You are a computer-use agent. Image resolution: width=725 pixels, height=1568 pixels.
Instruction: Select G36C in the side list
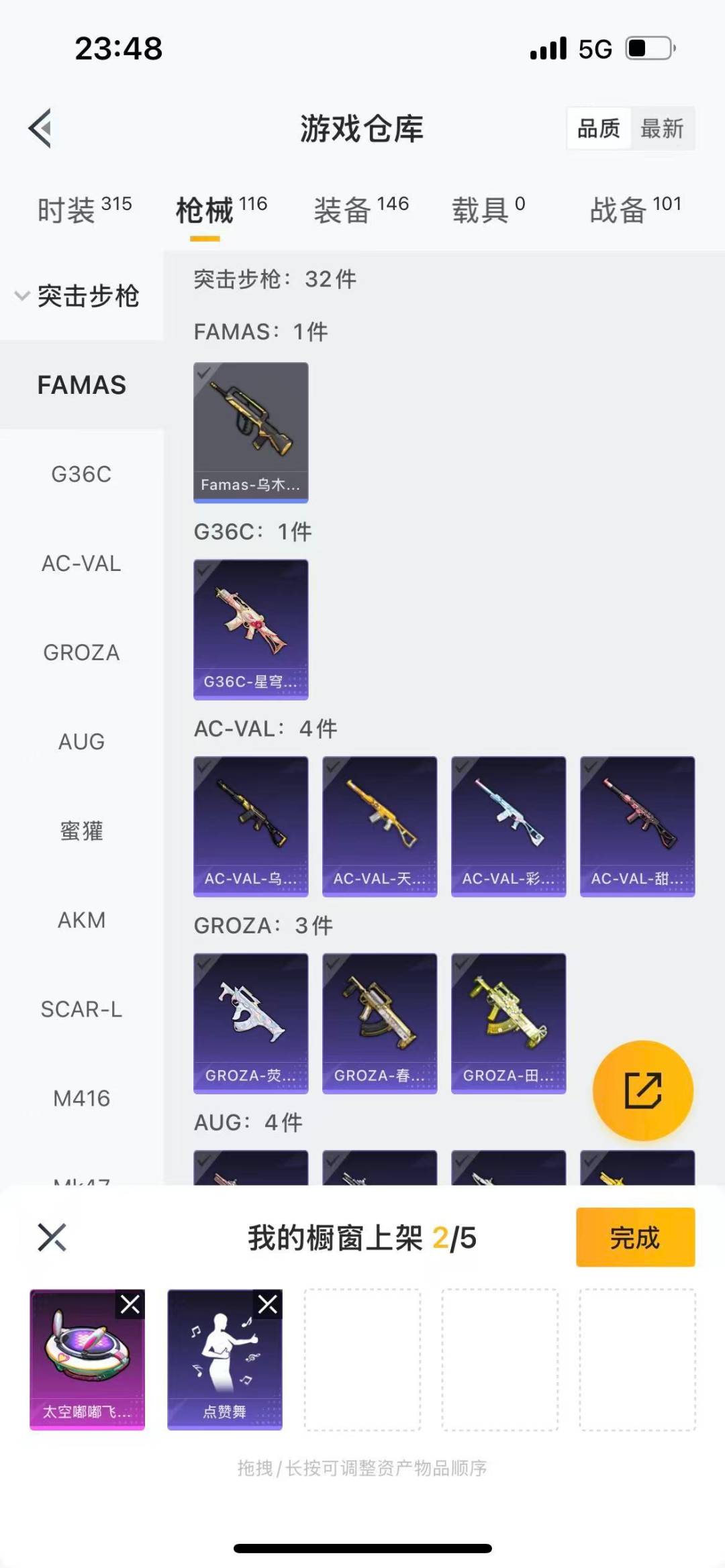tap(81, 474)
